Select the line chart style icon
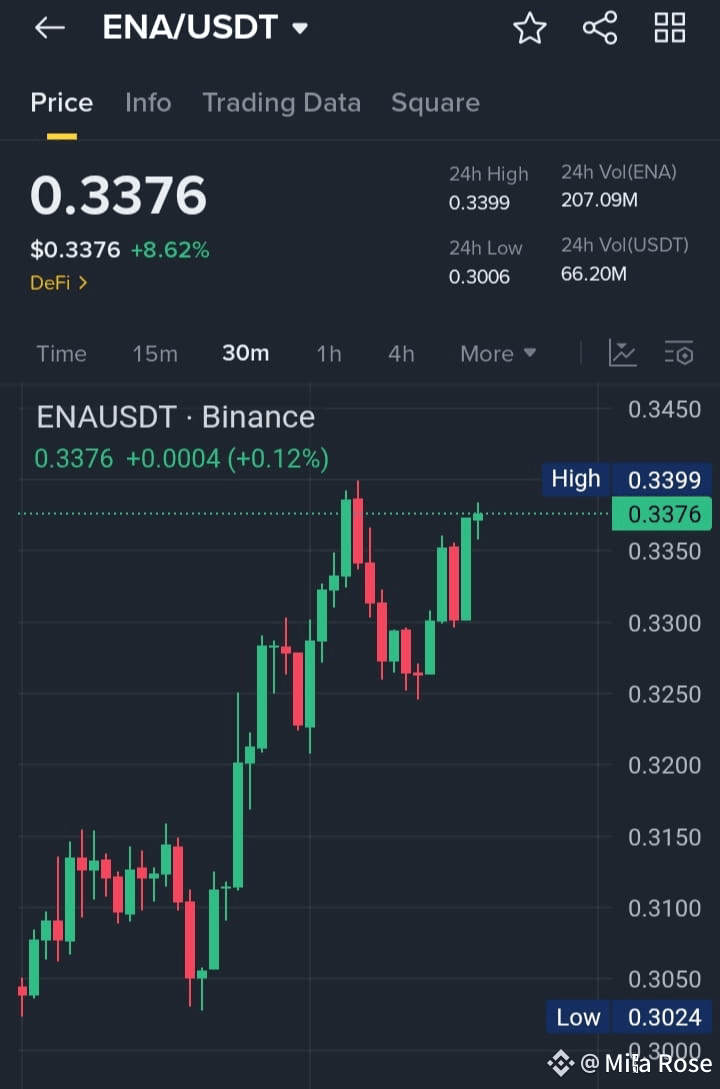 coord(622,353)
